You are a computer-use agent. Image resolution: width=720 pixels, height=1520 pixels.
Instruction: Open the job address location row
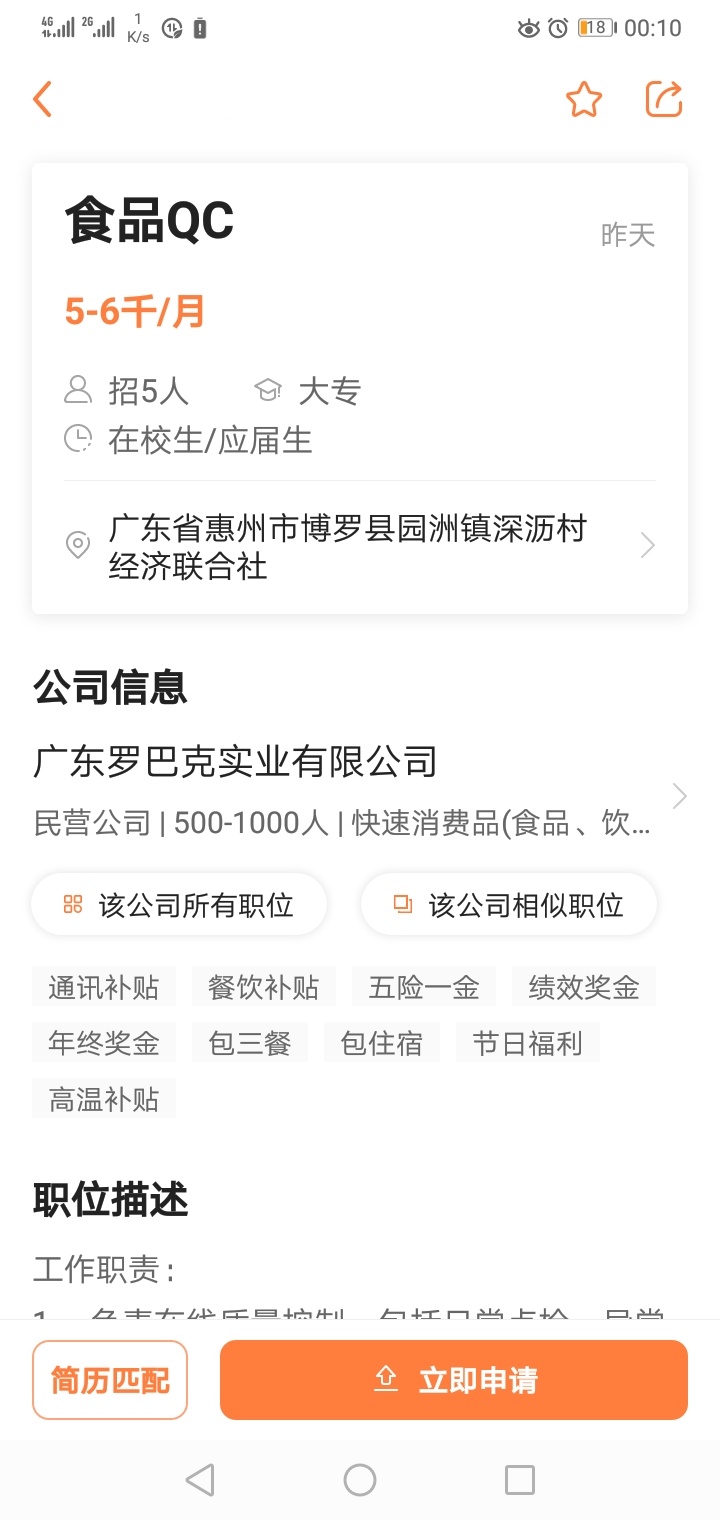pyautogui.click(x=360, y=546)
